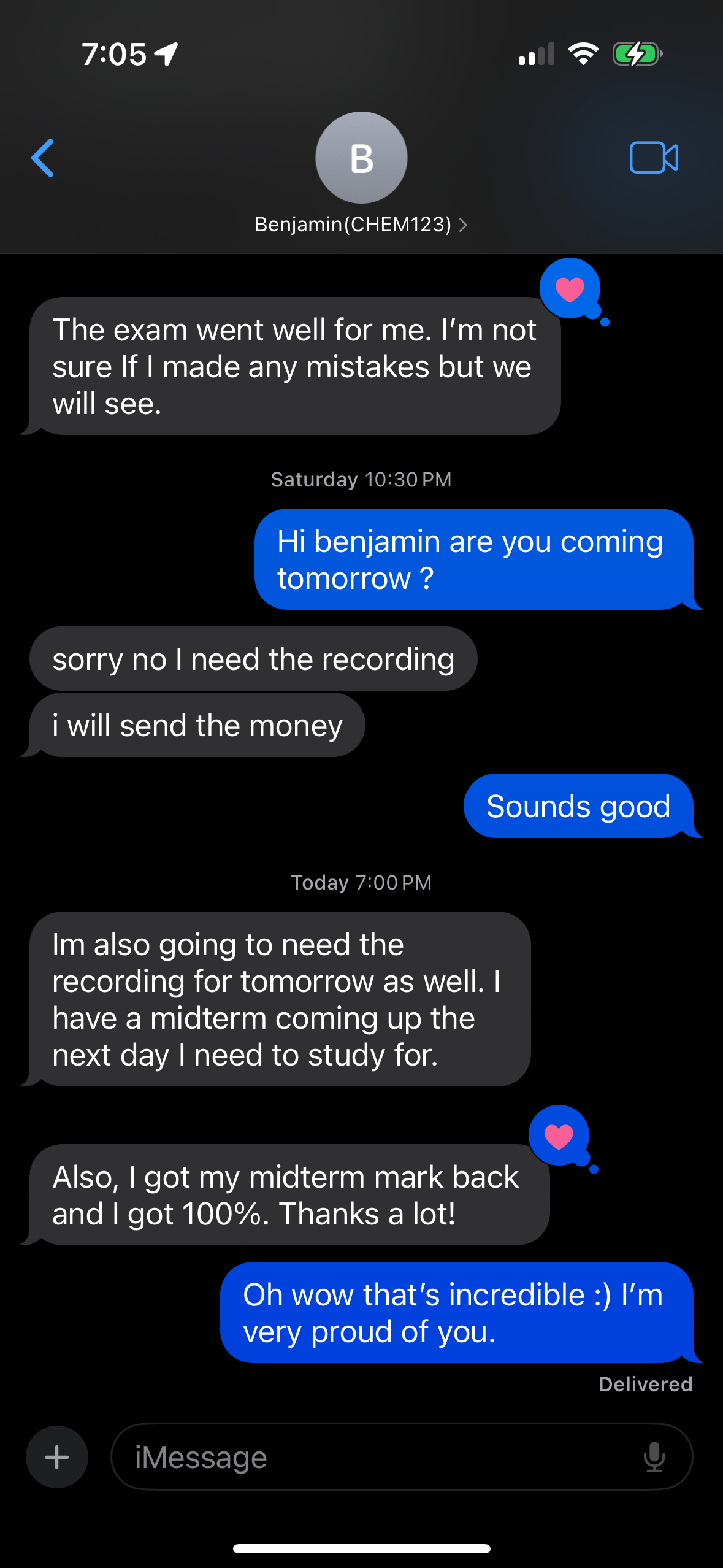Open the plus apps menu

[57, 1457]
